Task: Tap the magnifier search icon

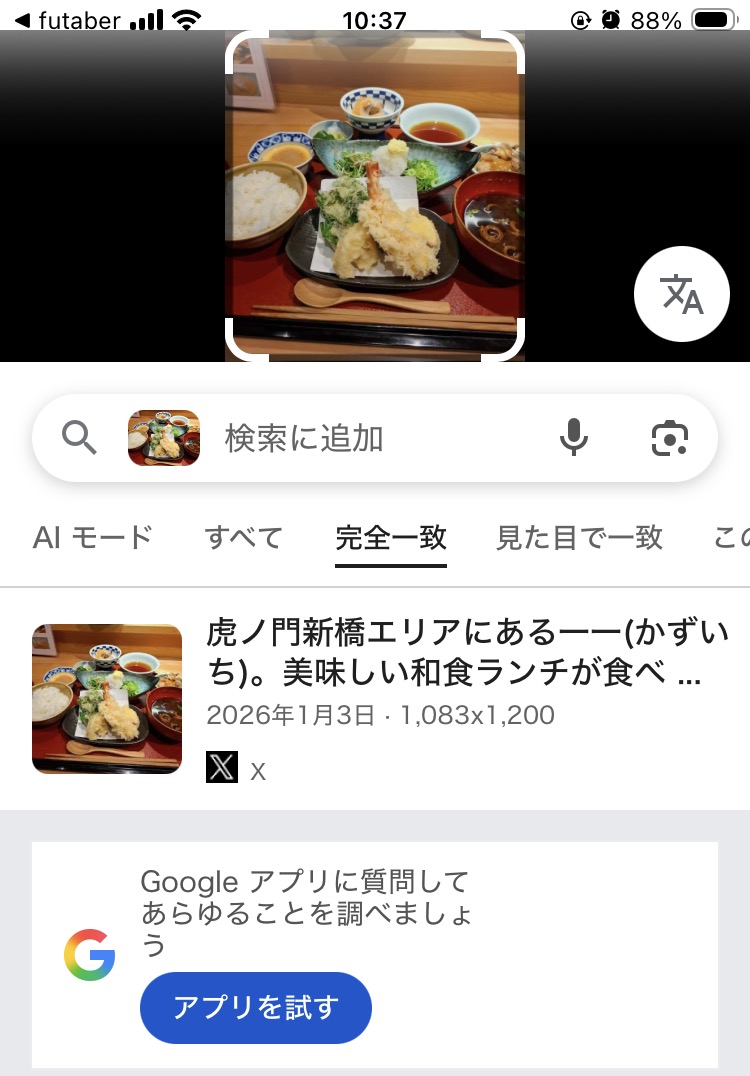Action: [79, 438]
